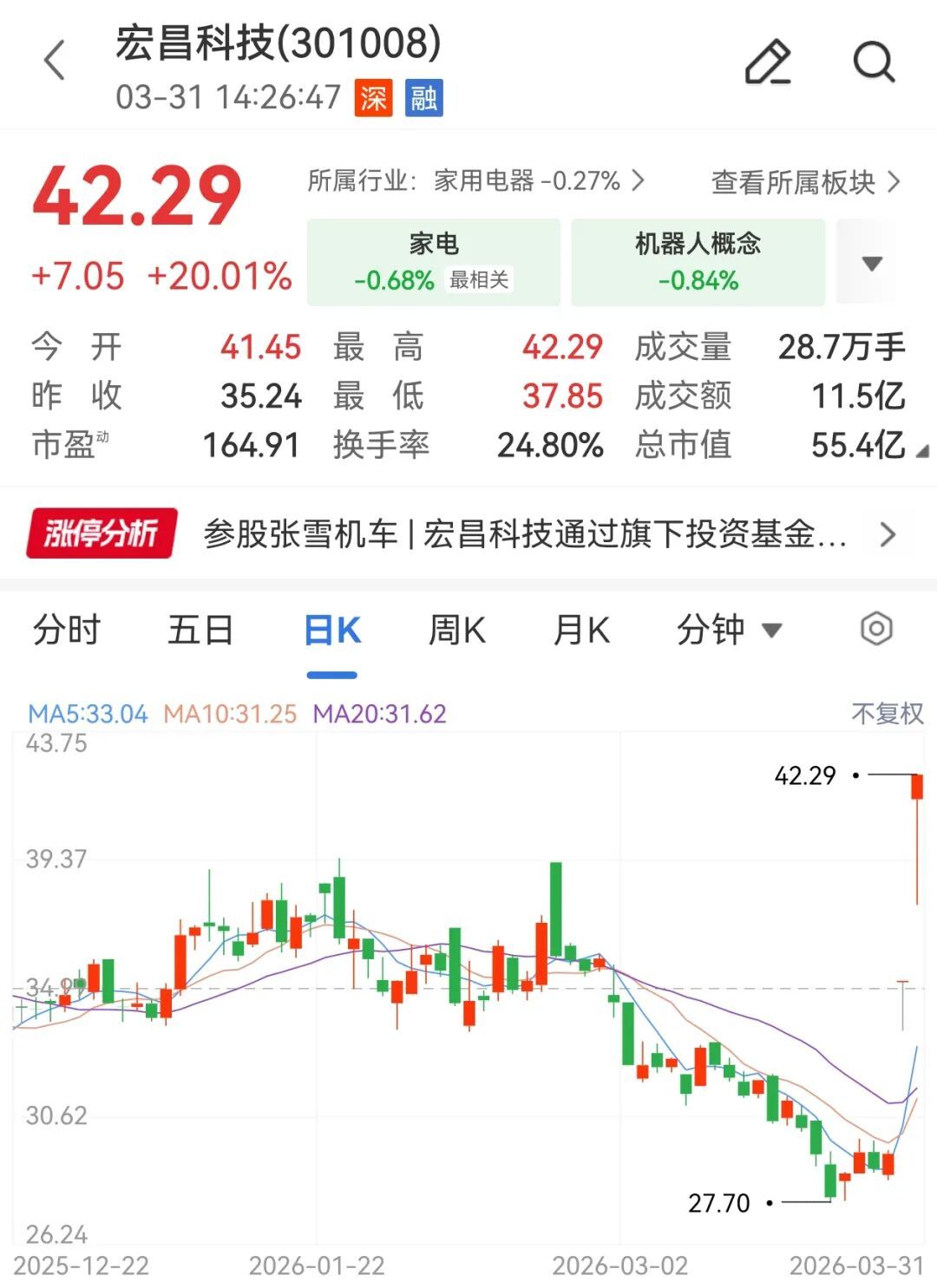The height and width of the screenshot is (1288, 937).
Task: Open stock search magnifier
Action: 873,62
